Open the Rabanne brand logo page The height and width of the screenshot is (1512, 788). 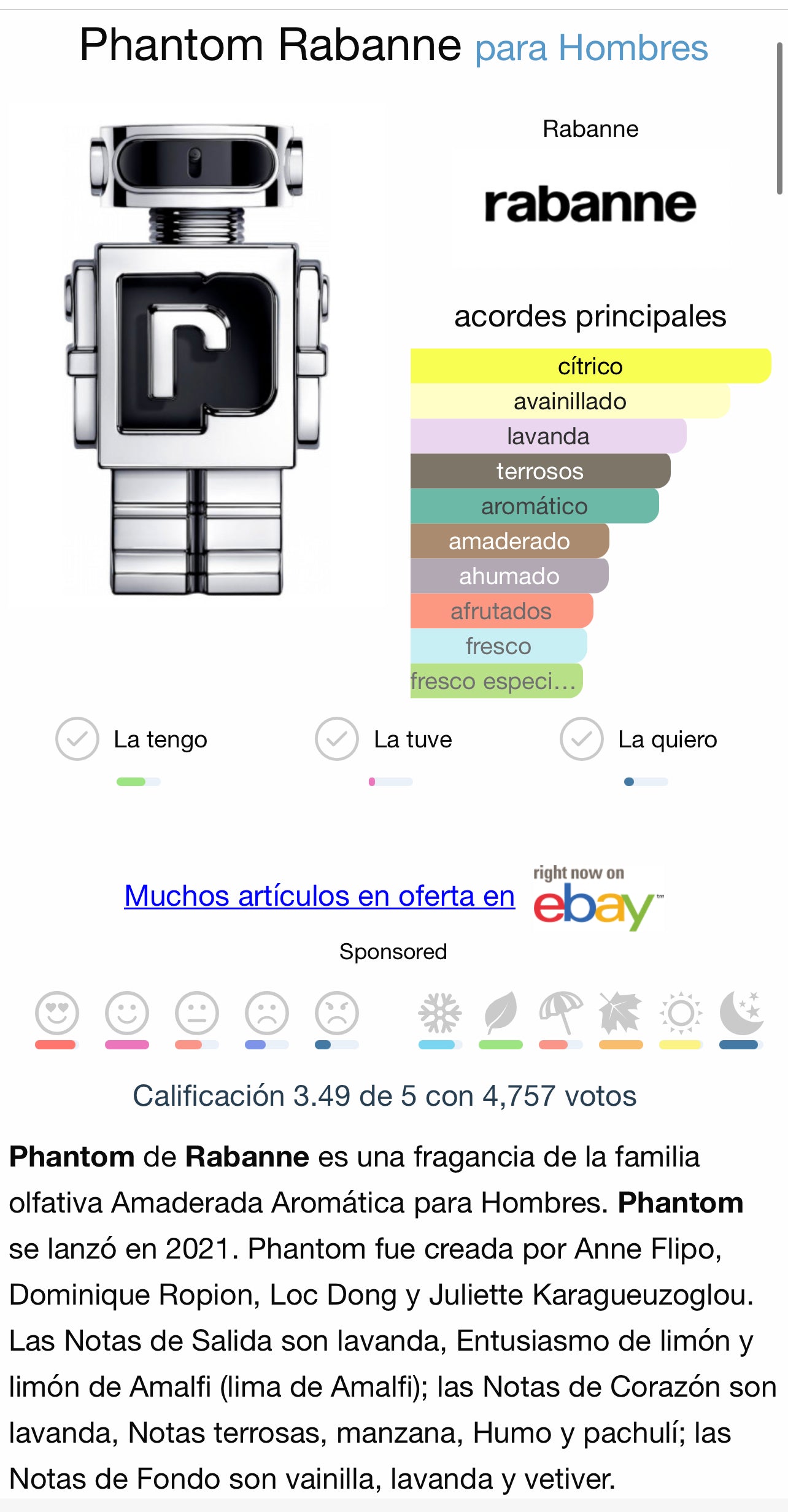pos(590,205)
